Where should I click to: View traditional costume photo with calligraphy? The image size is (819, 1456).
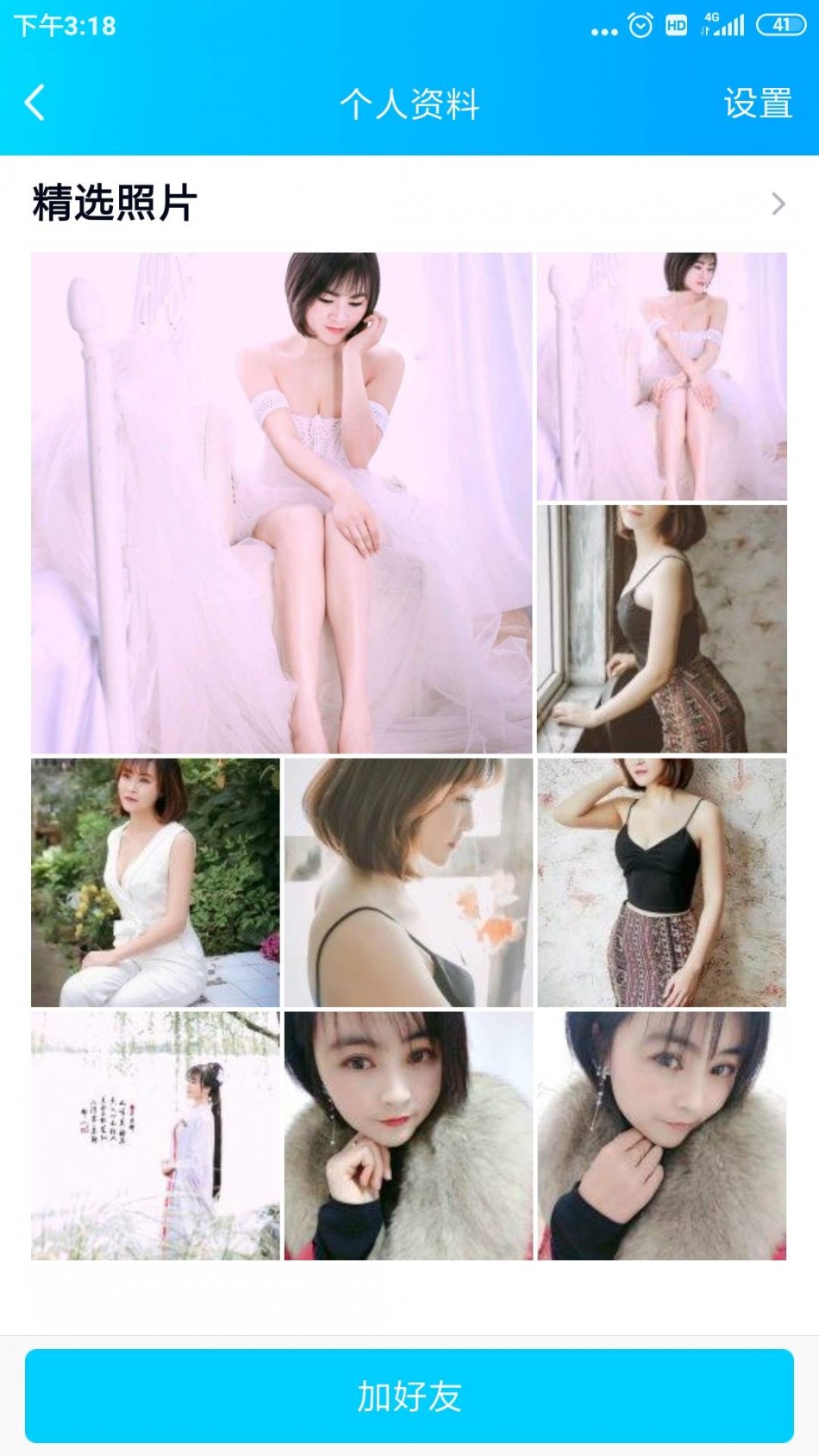[155, 1135]
